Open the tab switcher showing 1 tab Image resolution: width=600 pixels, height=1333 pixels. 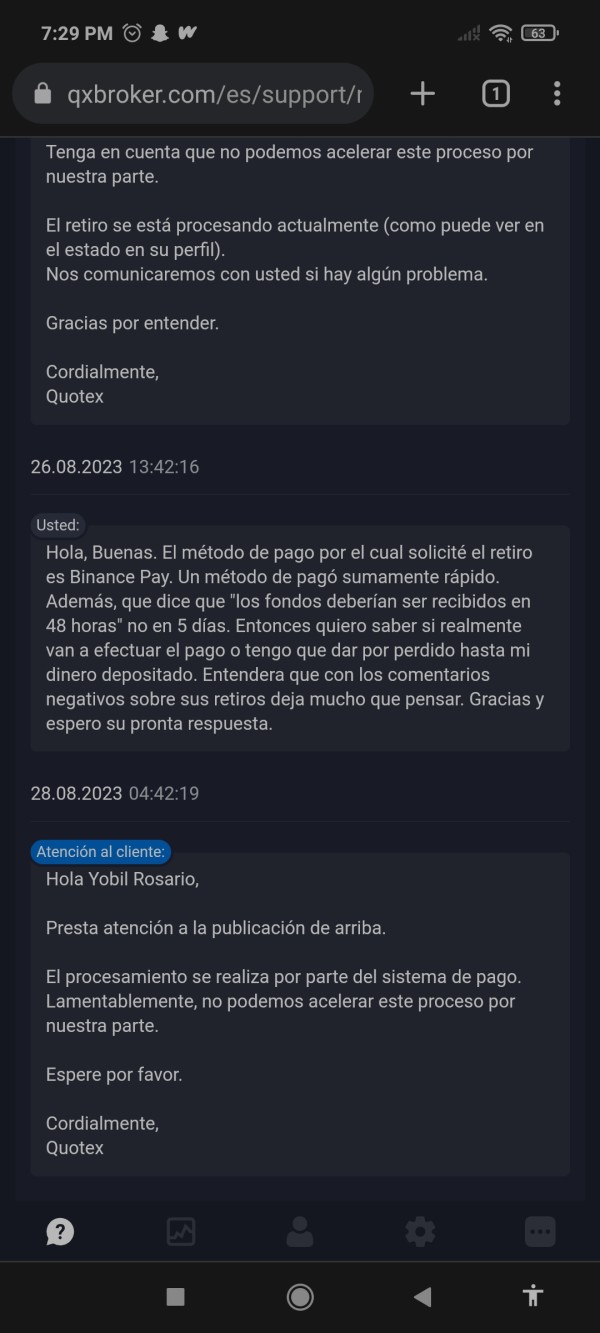coord(495,94)
